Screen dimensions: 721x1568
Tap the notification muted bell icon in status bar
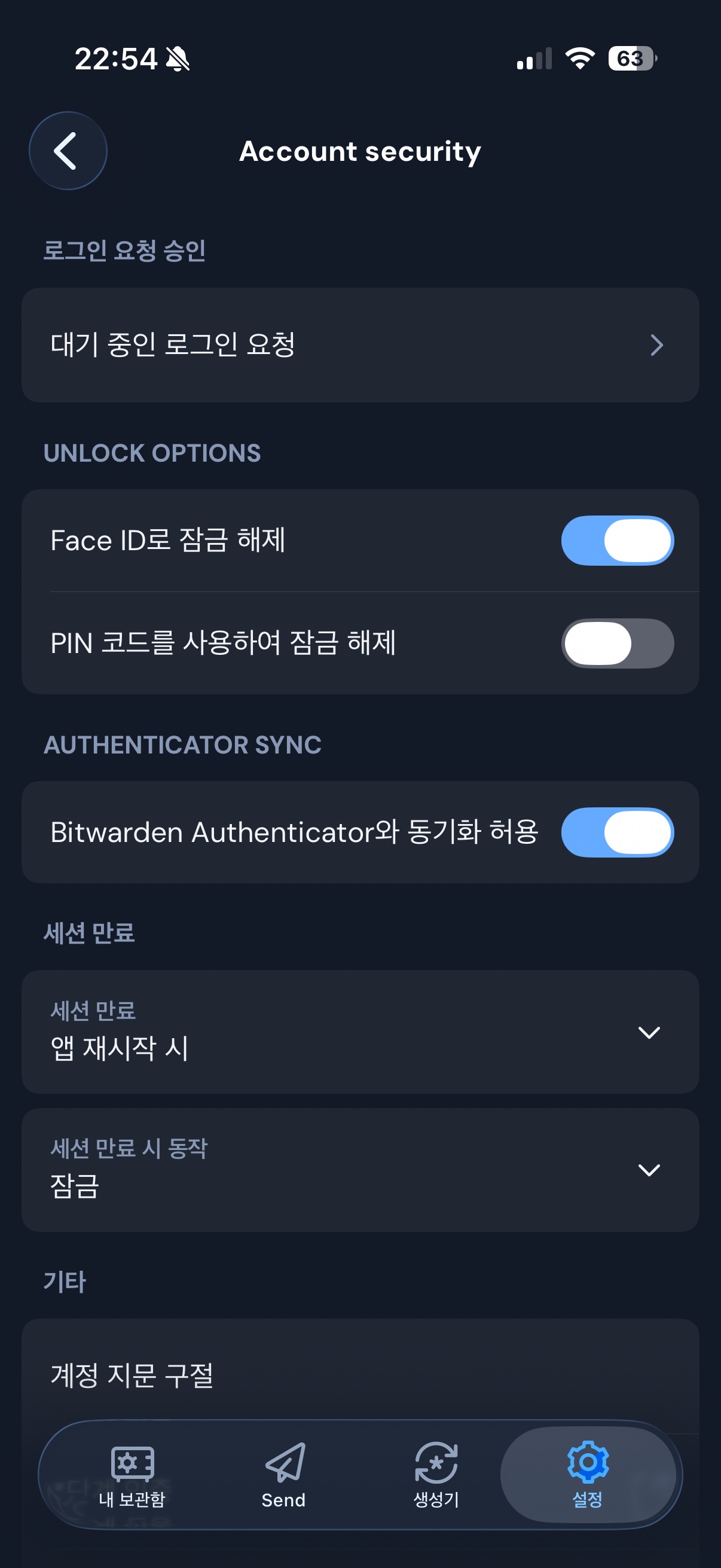point(176,58)
